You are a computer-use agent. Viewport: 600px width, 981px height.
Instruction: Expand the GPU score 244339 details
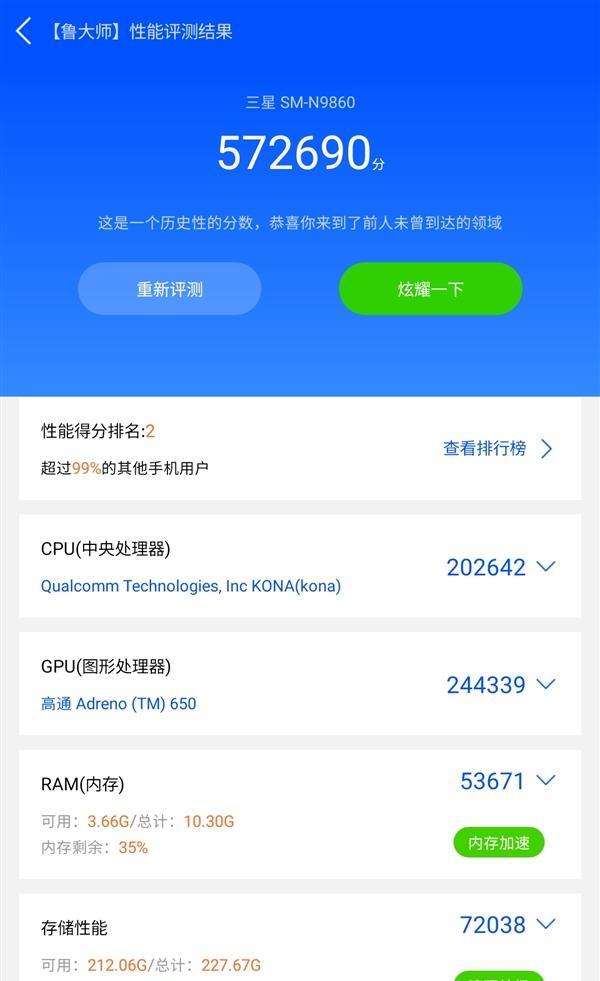click(x=545, y=685)
